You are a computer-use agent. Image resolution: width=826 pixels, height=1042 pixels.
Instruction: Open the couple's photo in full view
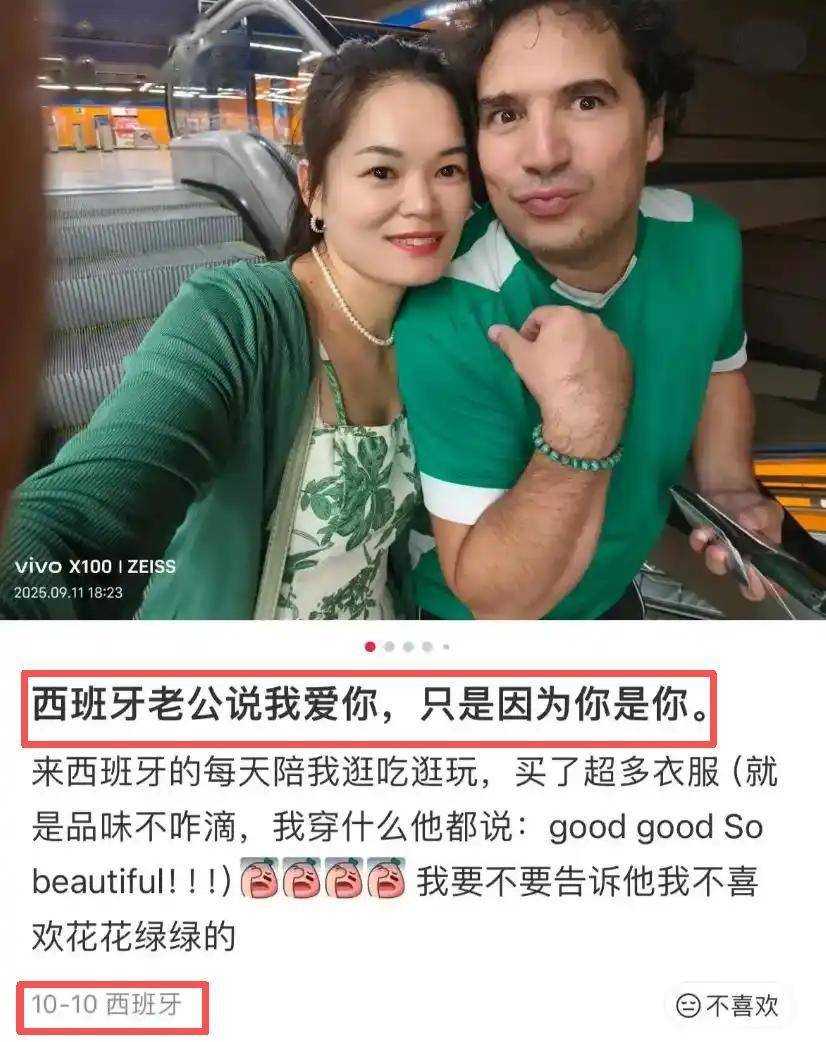[413, 310]
